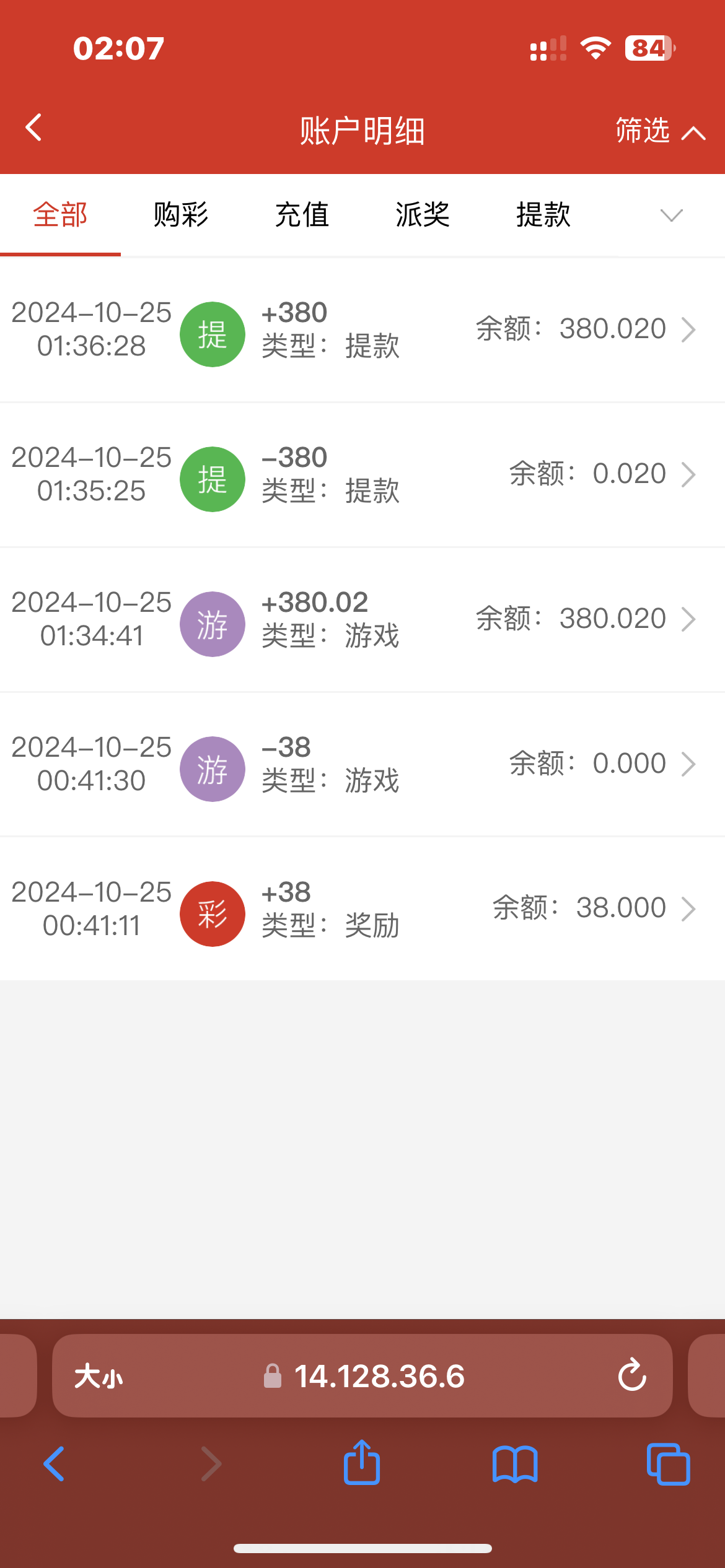View the +38 奖励 record details
725x1568 pixels.
click(362, 909)
